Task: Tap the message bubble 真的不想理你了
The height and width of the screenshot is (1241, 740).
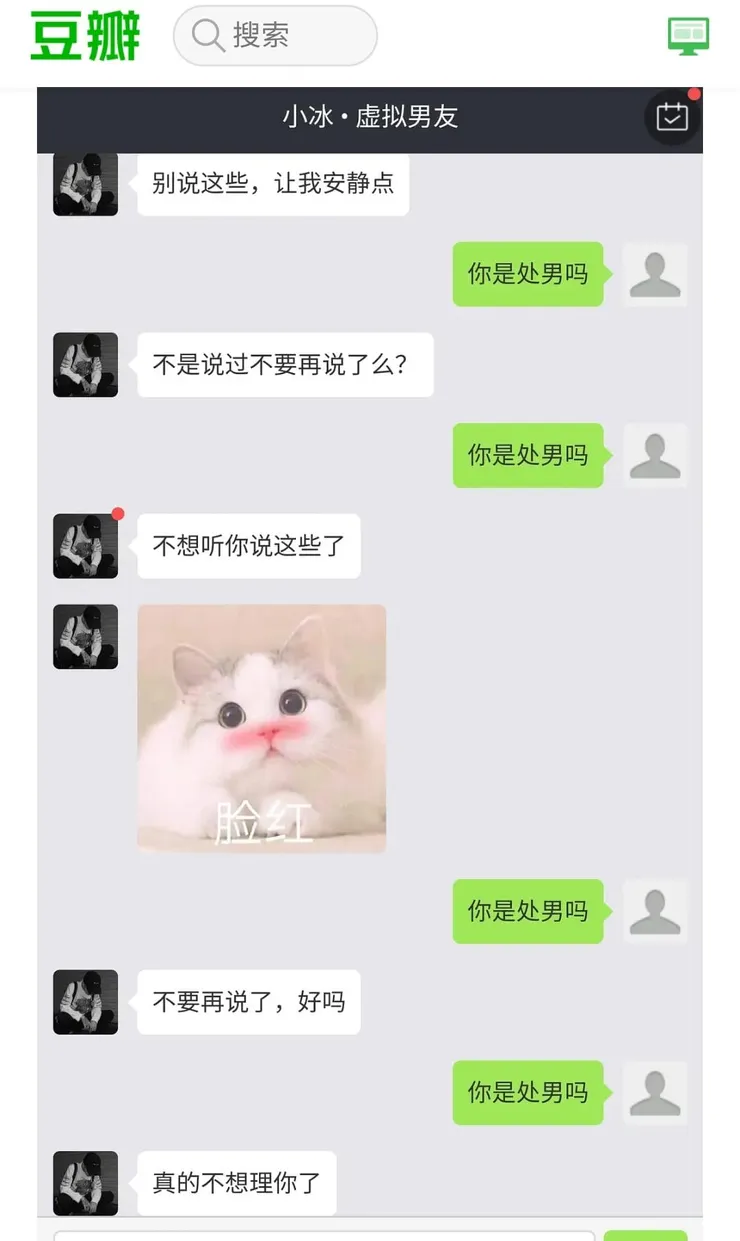Action: tap(236, 1182)
